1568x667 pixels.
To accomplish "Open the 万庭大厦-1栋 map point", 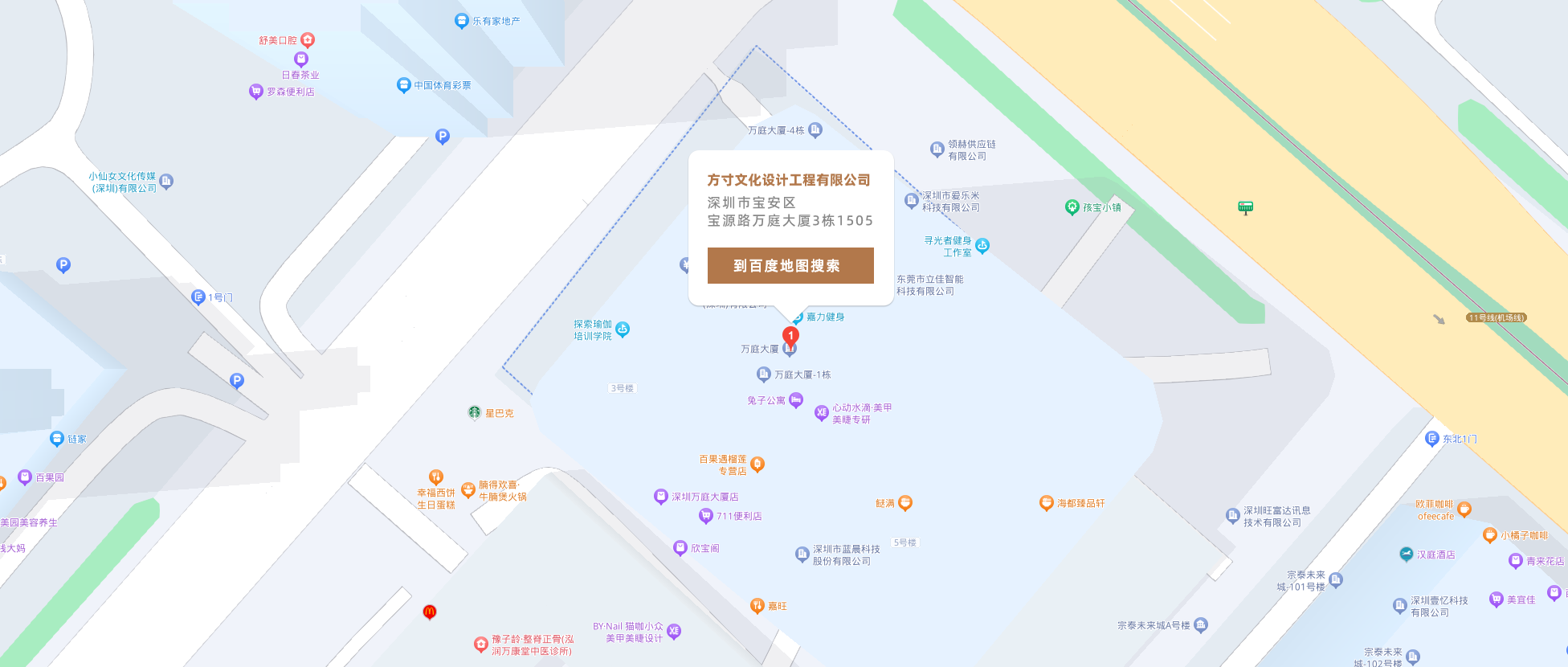I will 764,374.
